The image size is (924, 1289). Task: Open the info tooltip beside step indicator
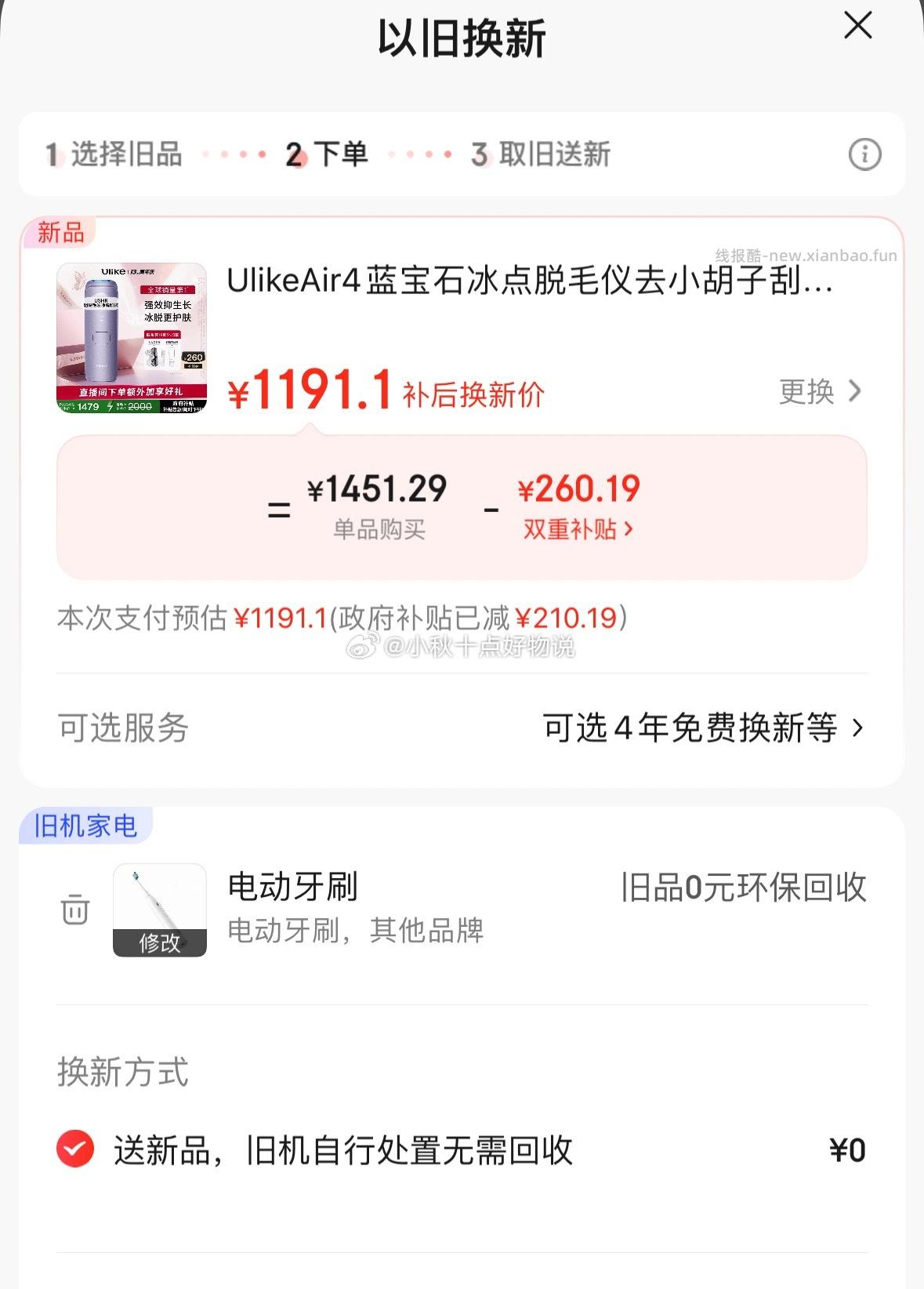[x=863, y=154]
